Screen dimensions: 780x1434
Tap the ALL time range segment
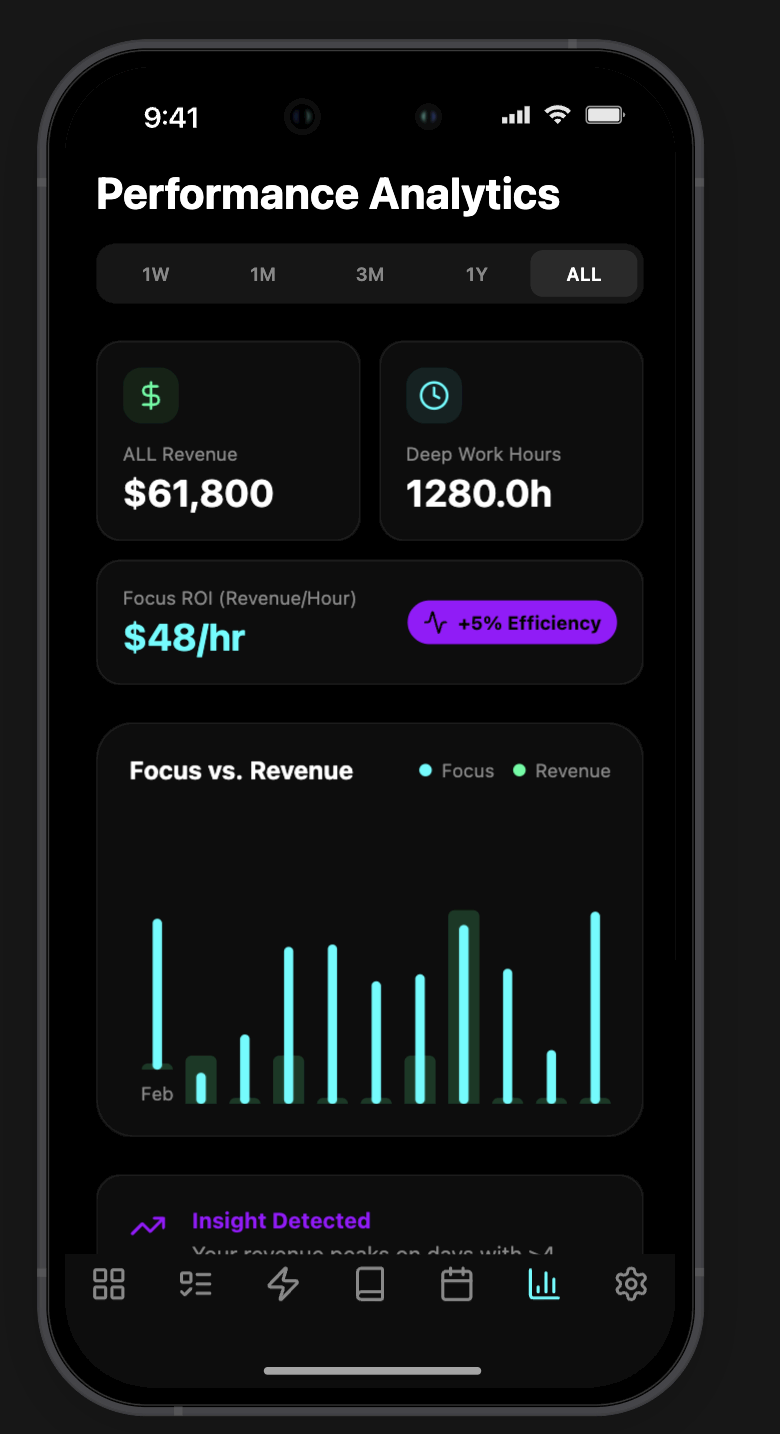tap(584, 274)
